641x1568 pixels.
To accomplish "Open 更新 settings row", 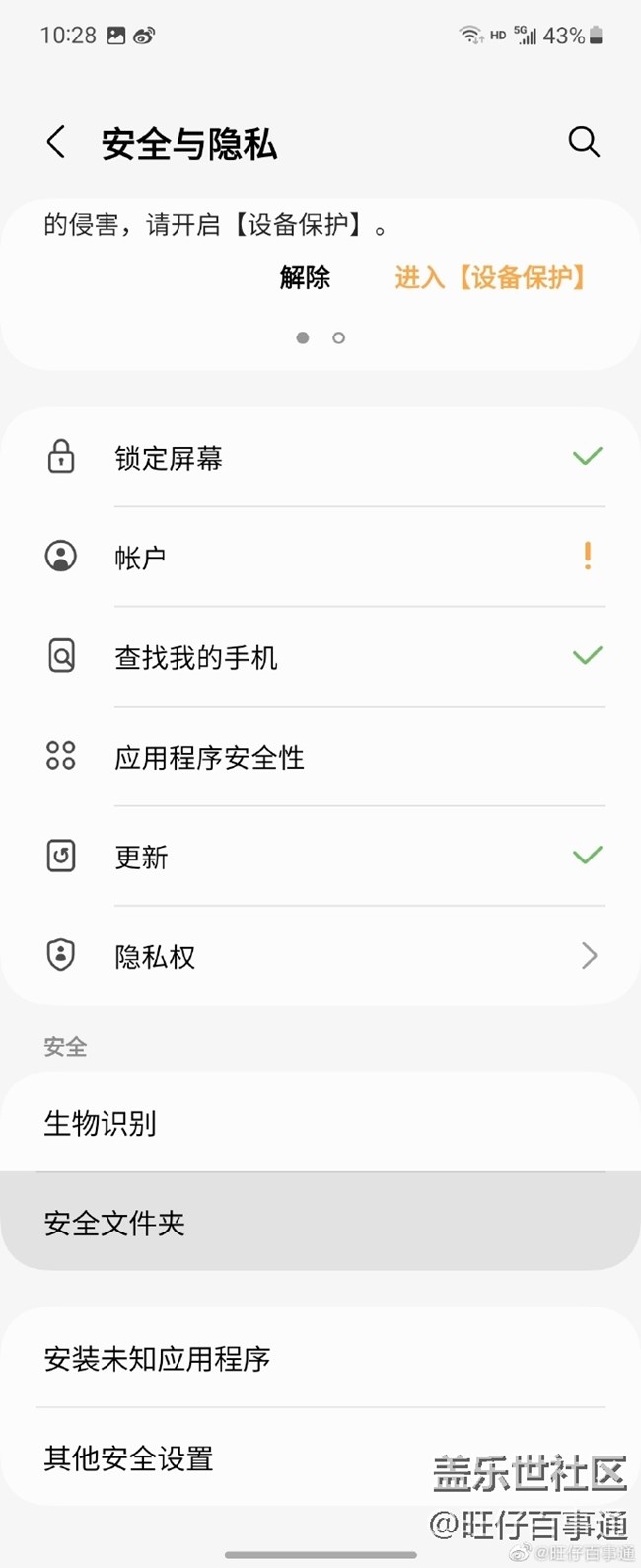I will coord(320,857).
